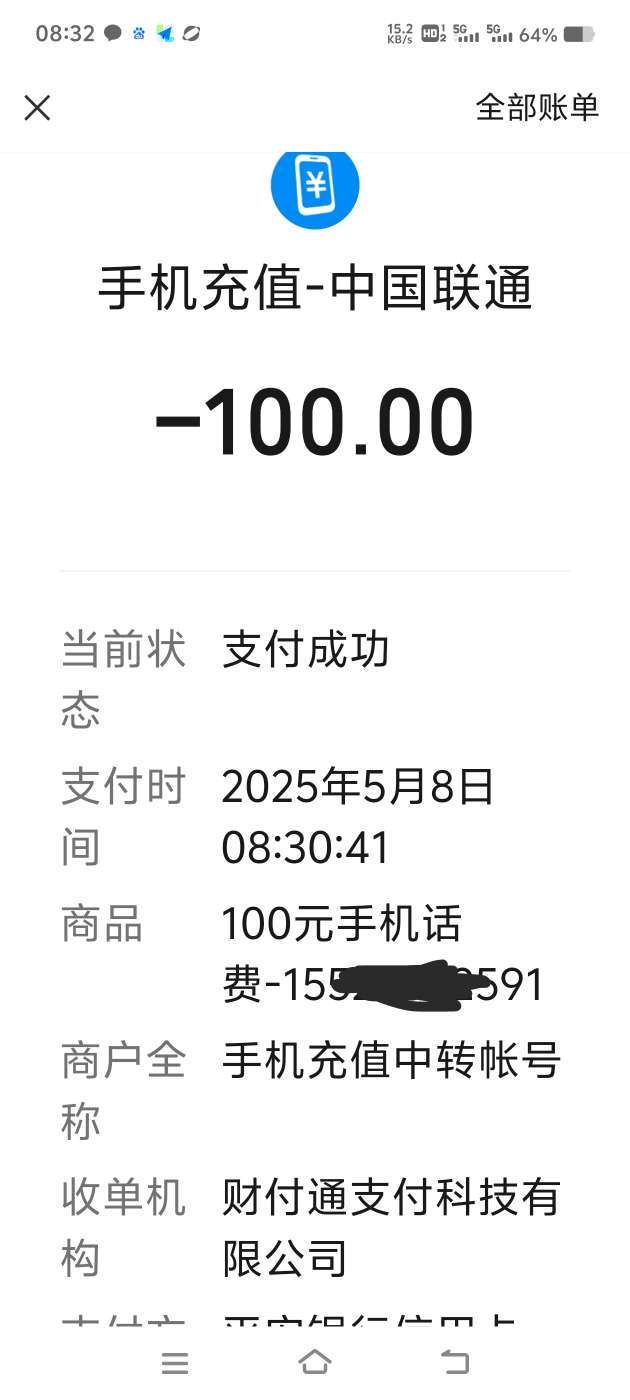Tap the system back button
This screenshot has width=630, height=1400.
tap(455, 1362)
